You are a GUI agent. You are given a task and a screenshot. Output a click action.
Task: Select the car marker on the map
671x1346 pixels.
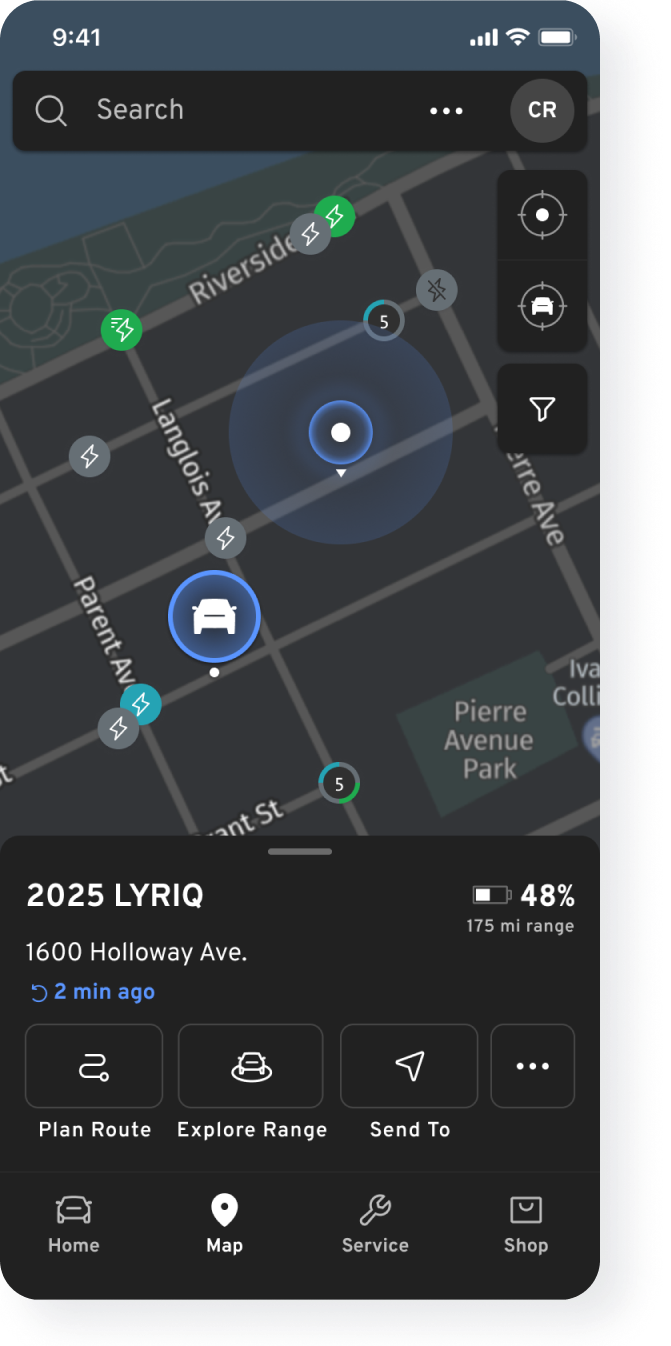pyautogui.click(x=214, y=617)
